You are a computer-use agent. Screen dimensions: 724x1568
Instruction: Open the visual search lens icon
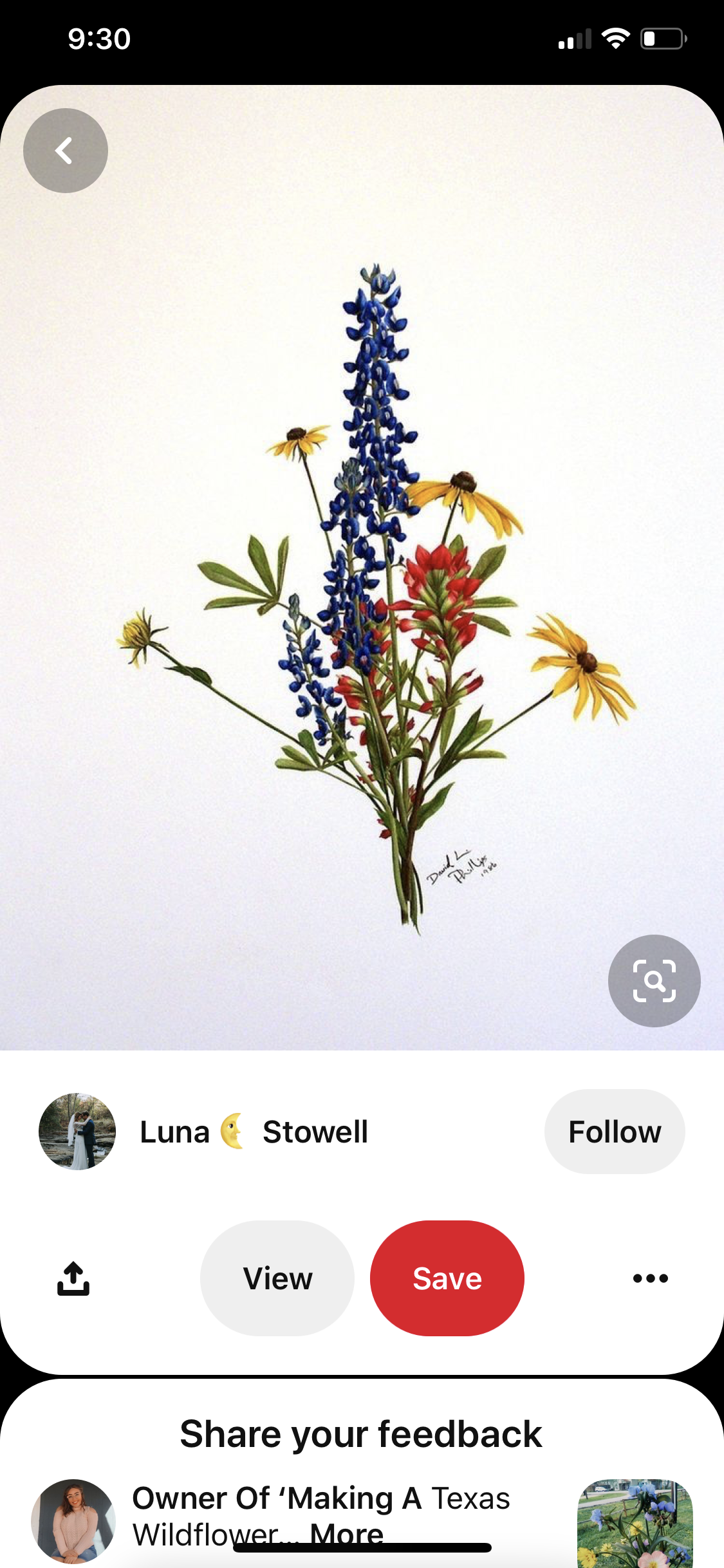[x=654, y=980]
